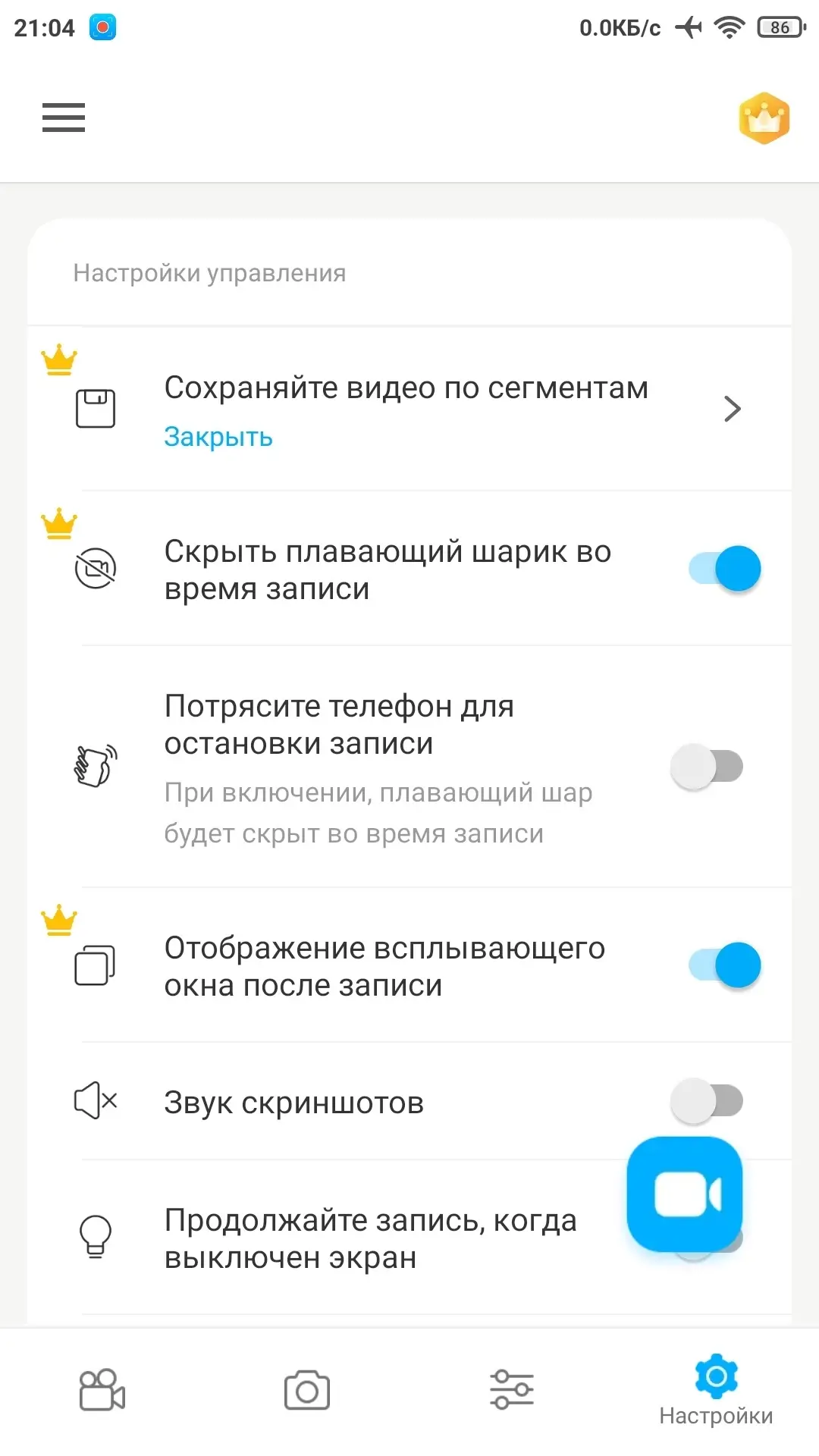The width and height of the screenshot is (819, 1456).
Task: Enable "Потрясите телефон для остановки записи"
Action: 707,767
